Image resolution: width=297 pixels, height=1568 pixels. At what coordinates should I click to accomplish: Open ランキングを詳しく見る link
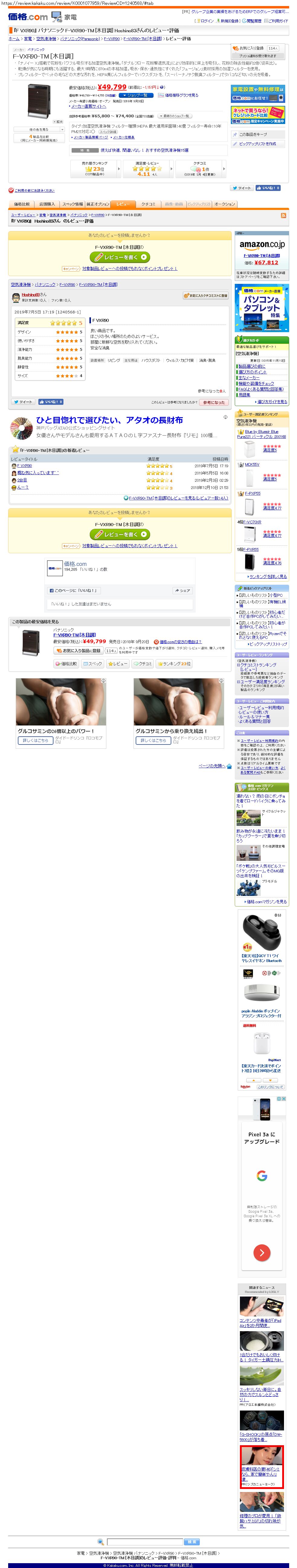[267, 576]
